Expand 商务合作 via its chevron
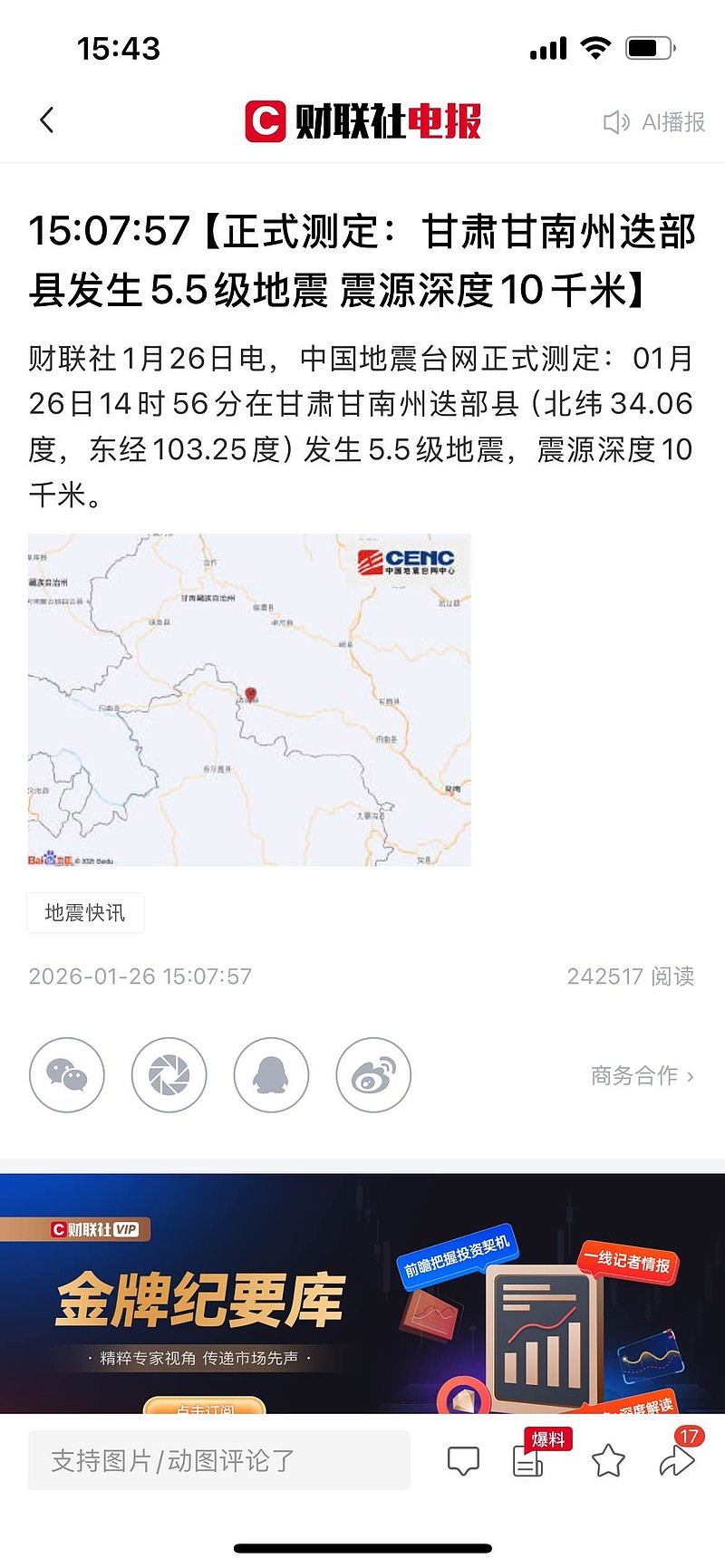This screenshot has height=1568, width=725. (692, 1075)
